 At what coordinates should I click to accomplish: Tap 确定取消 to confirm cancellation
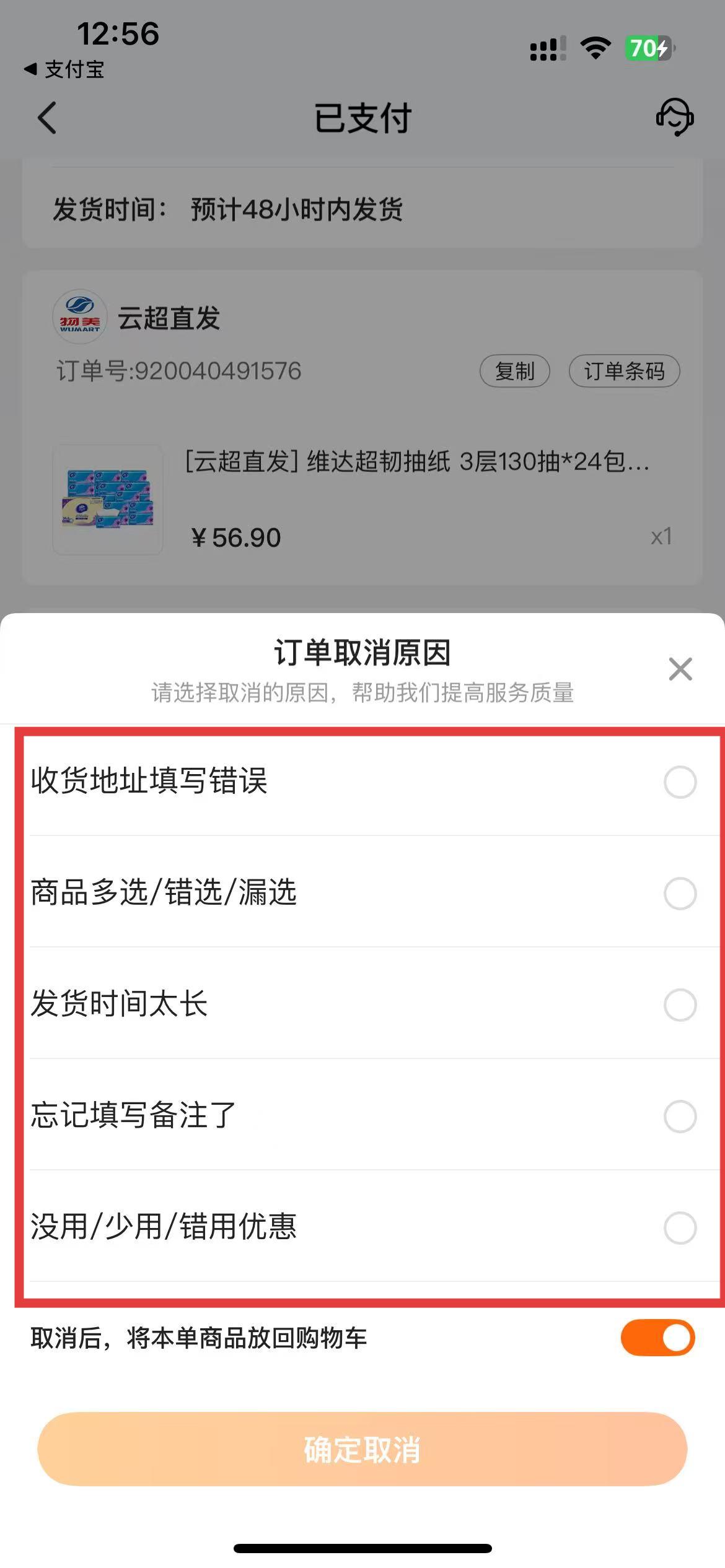362,1449
